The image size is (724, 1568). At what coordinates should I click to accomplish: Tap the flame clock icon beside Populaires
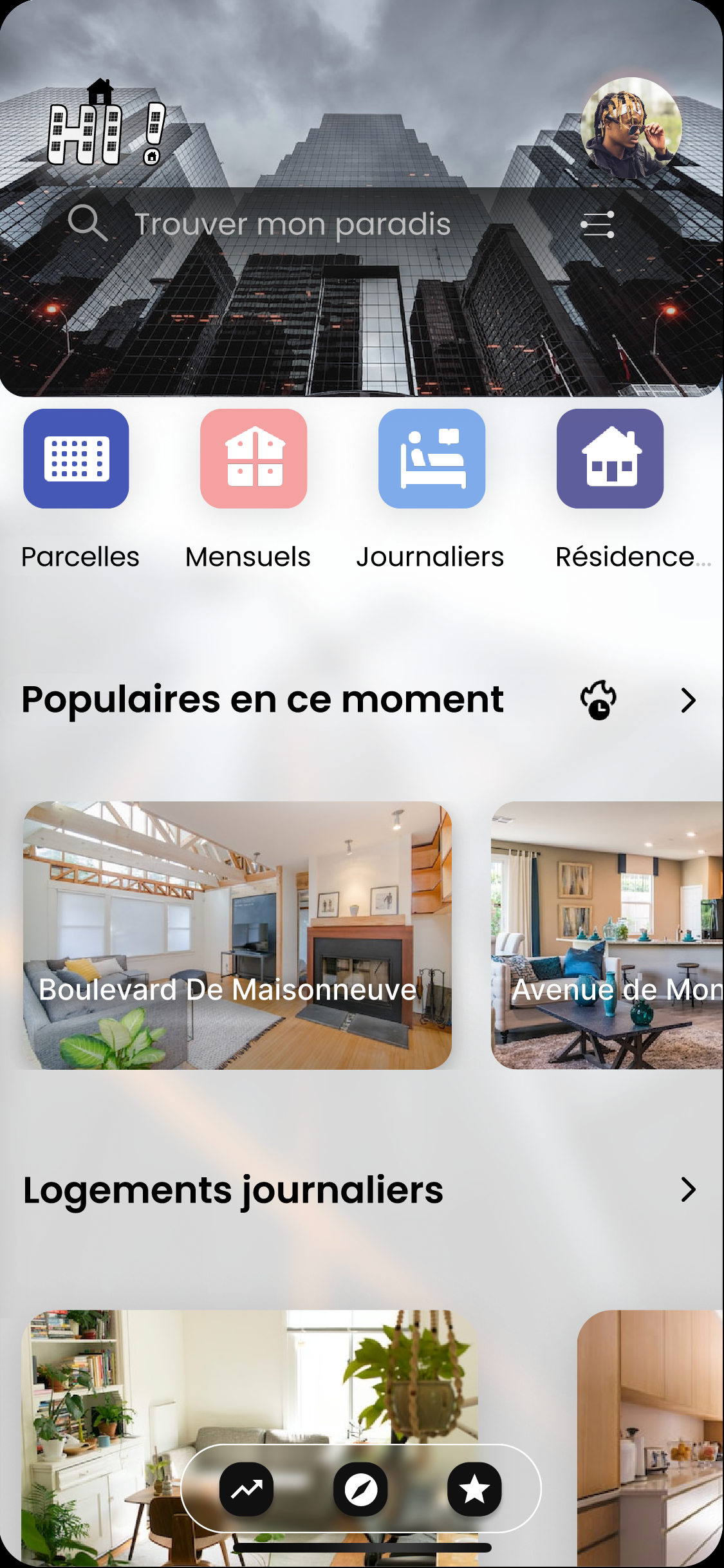(x=599, y=700)
